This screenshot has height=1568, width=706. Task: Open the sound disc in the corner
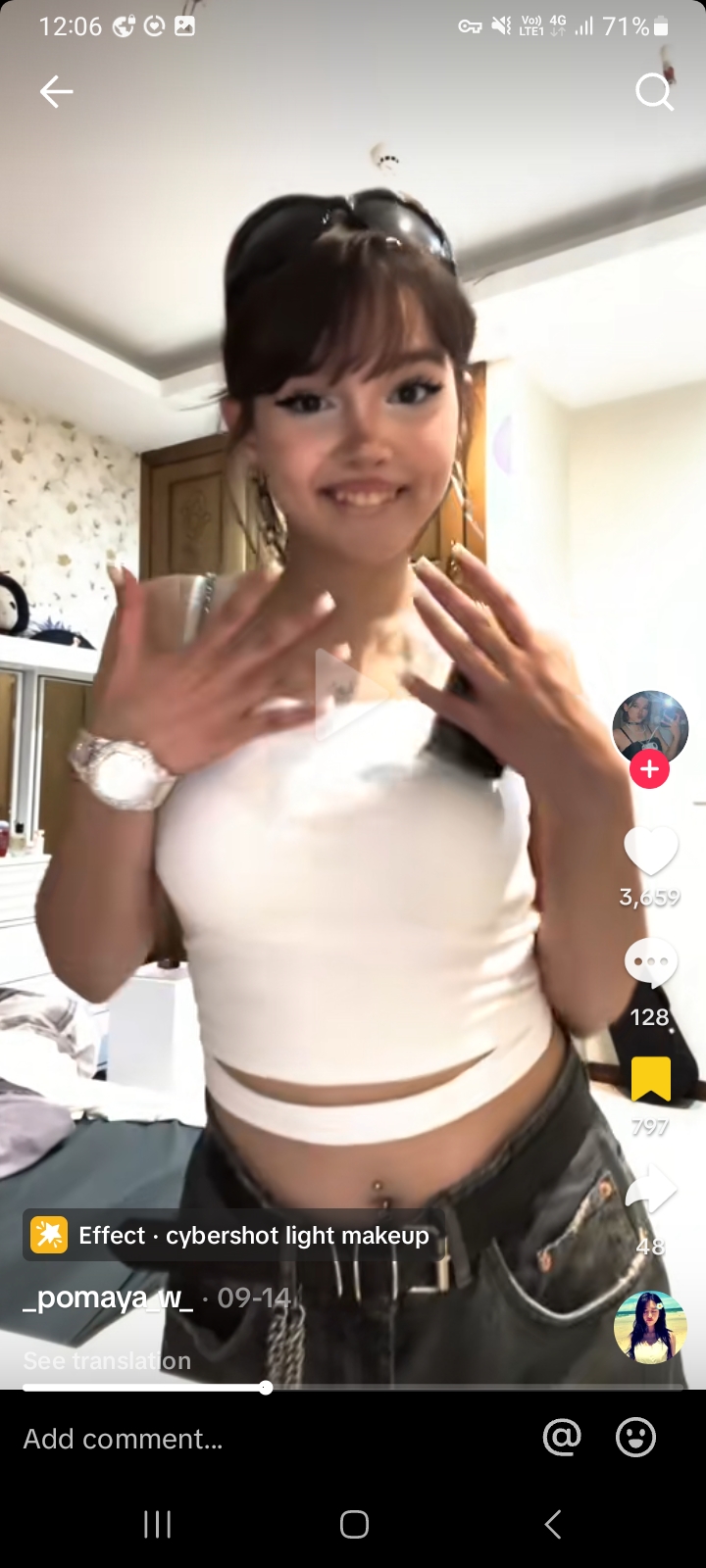[x=650, y=1328]
